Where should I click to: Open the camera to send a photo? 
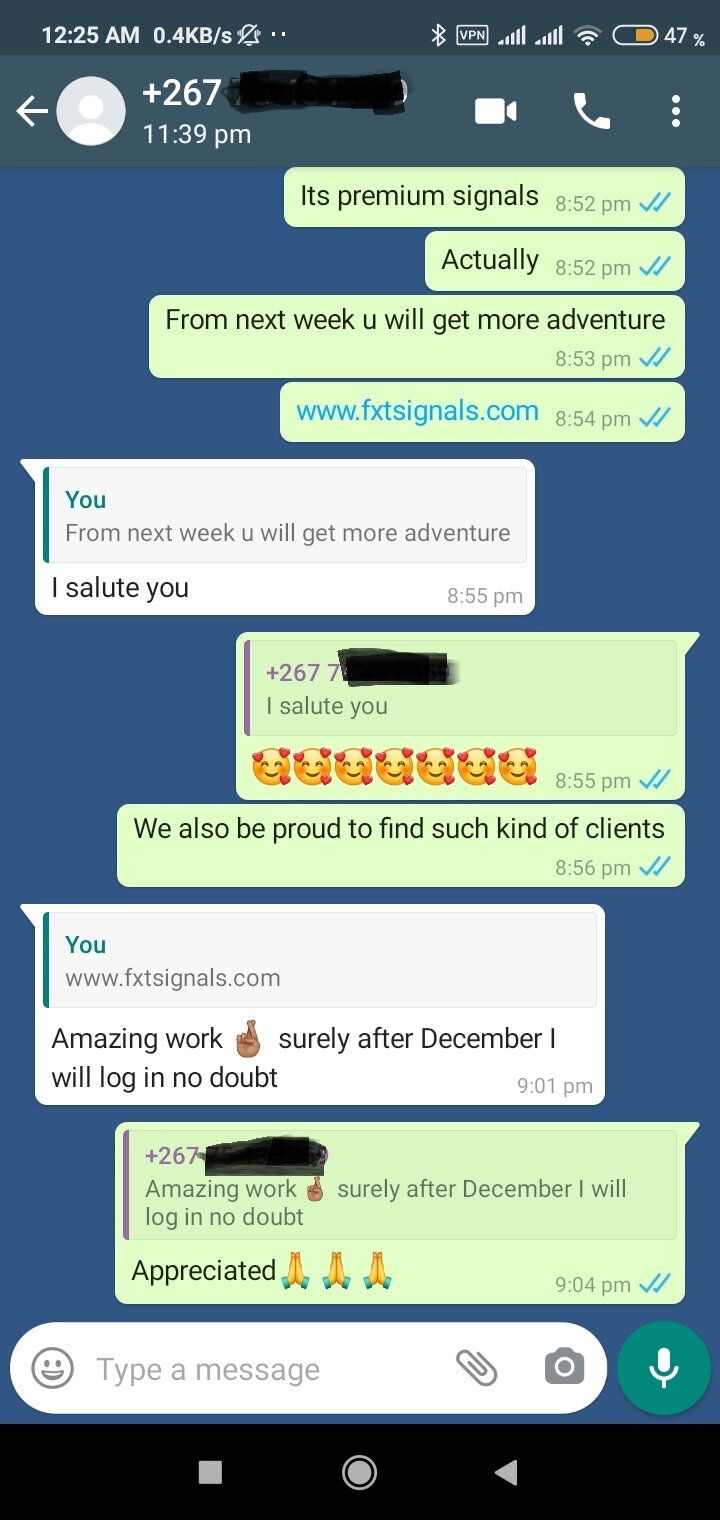click(x=564, y=1367)
